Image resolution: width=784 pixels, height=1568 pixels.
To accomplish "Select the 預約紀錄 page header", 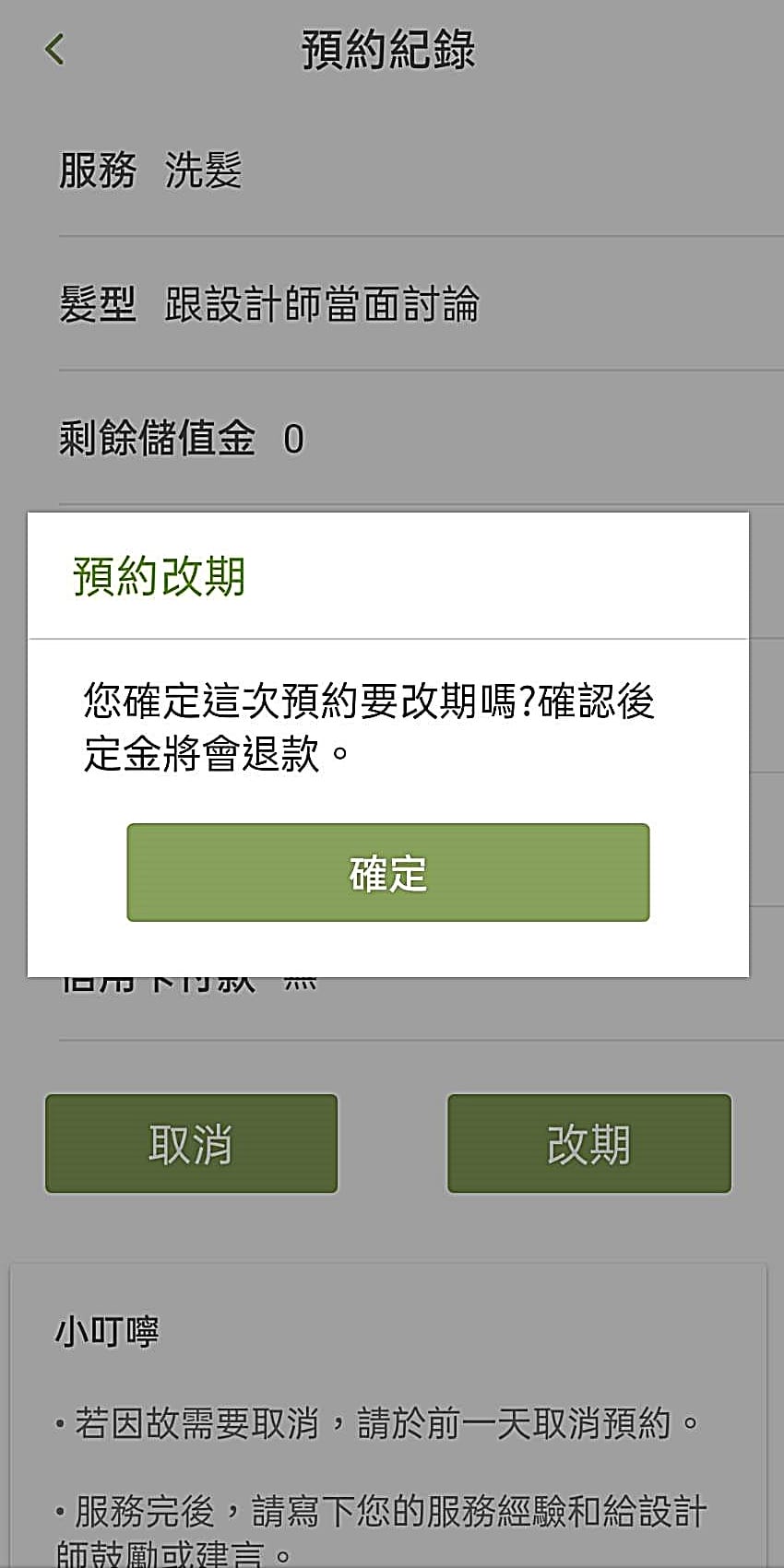I will (391, 51).
